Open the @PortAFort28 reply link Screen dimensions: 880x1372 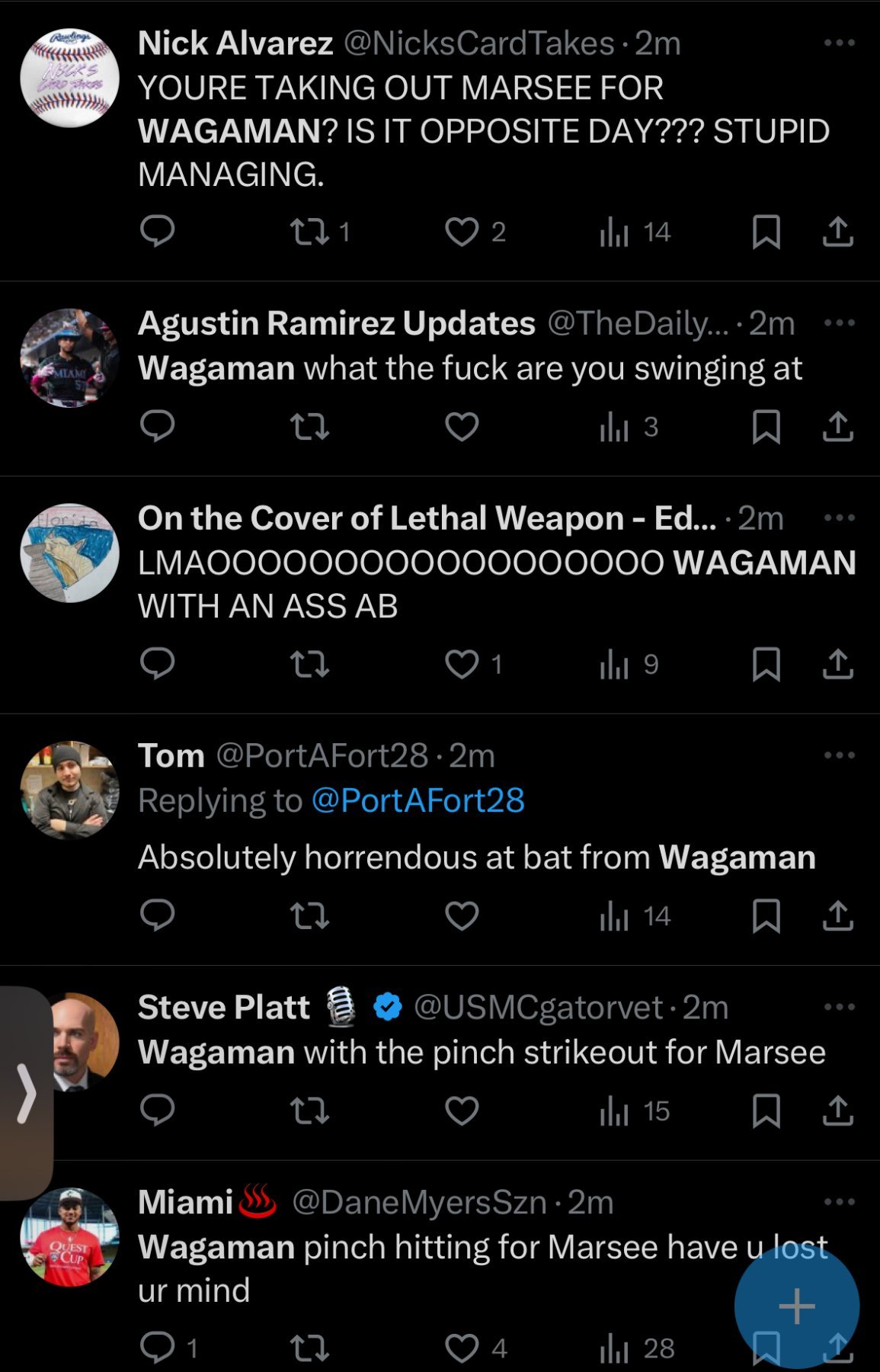tap(418, 800)
